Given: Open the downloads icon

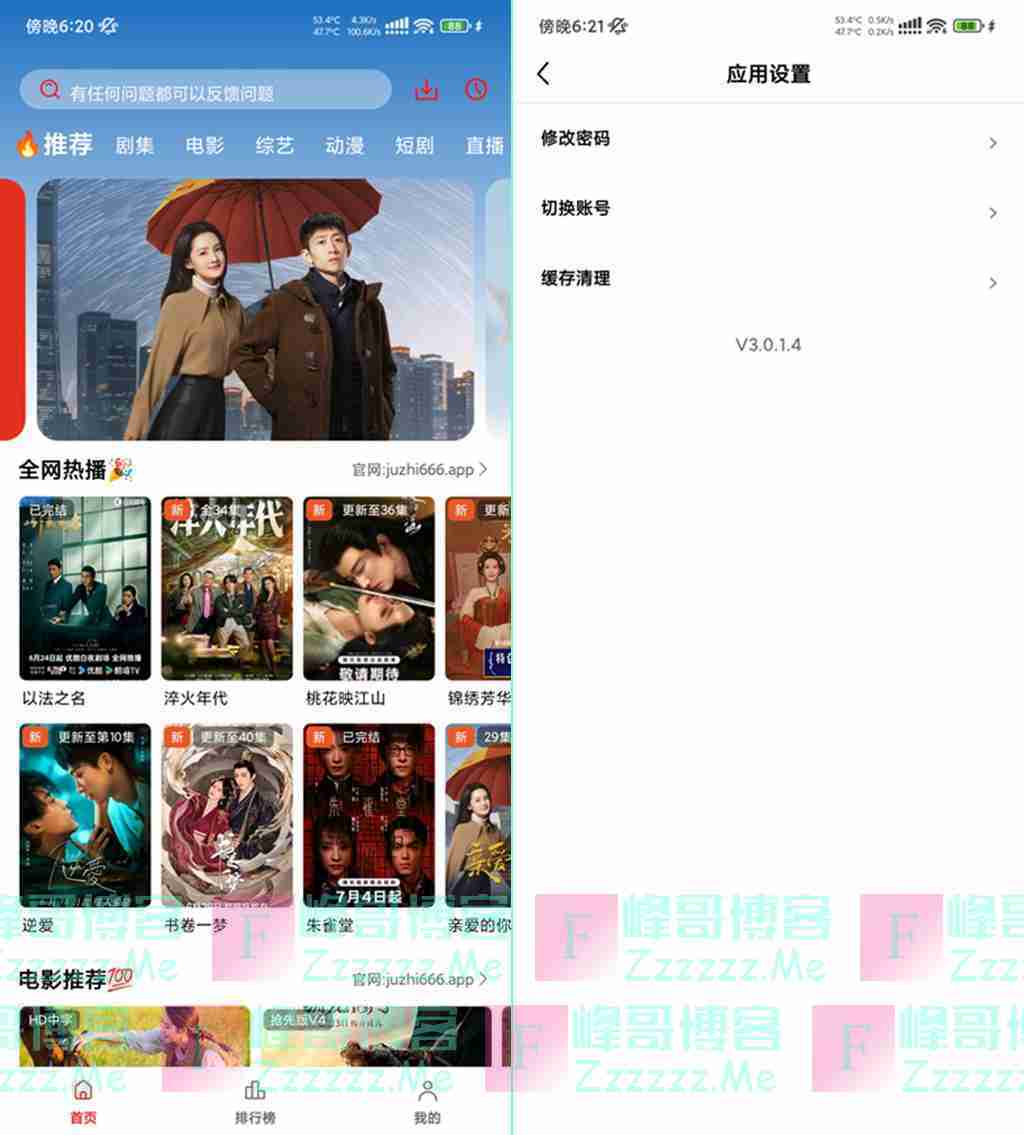Looking at the screenshot, I should (427, 90).
